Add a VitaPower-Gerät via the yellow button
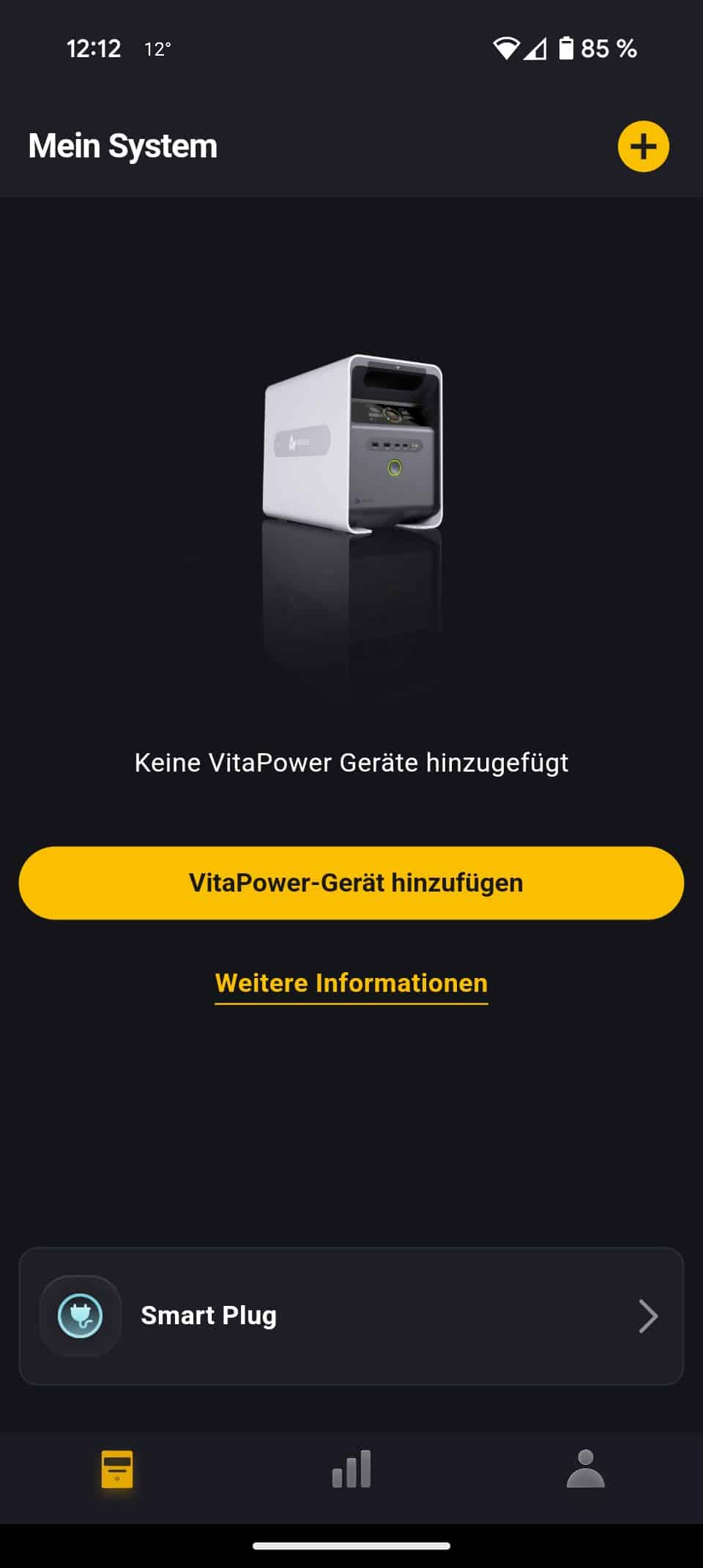Screen dimensions: 703x1568 351,883
